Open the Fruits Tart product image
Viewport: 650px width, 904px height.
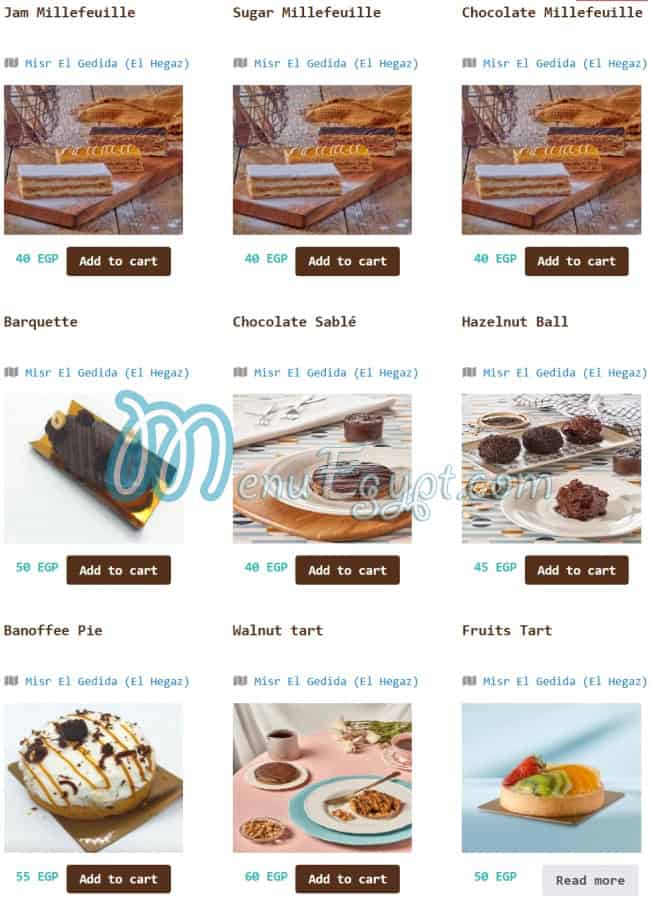[x=551, y=777]
